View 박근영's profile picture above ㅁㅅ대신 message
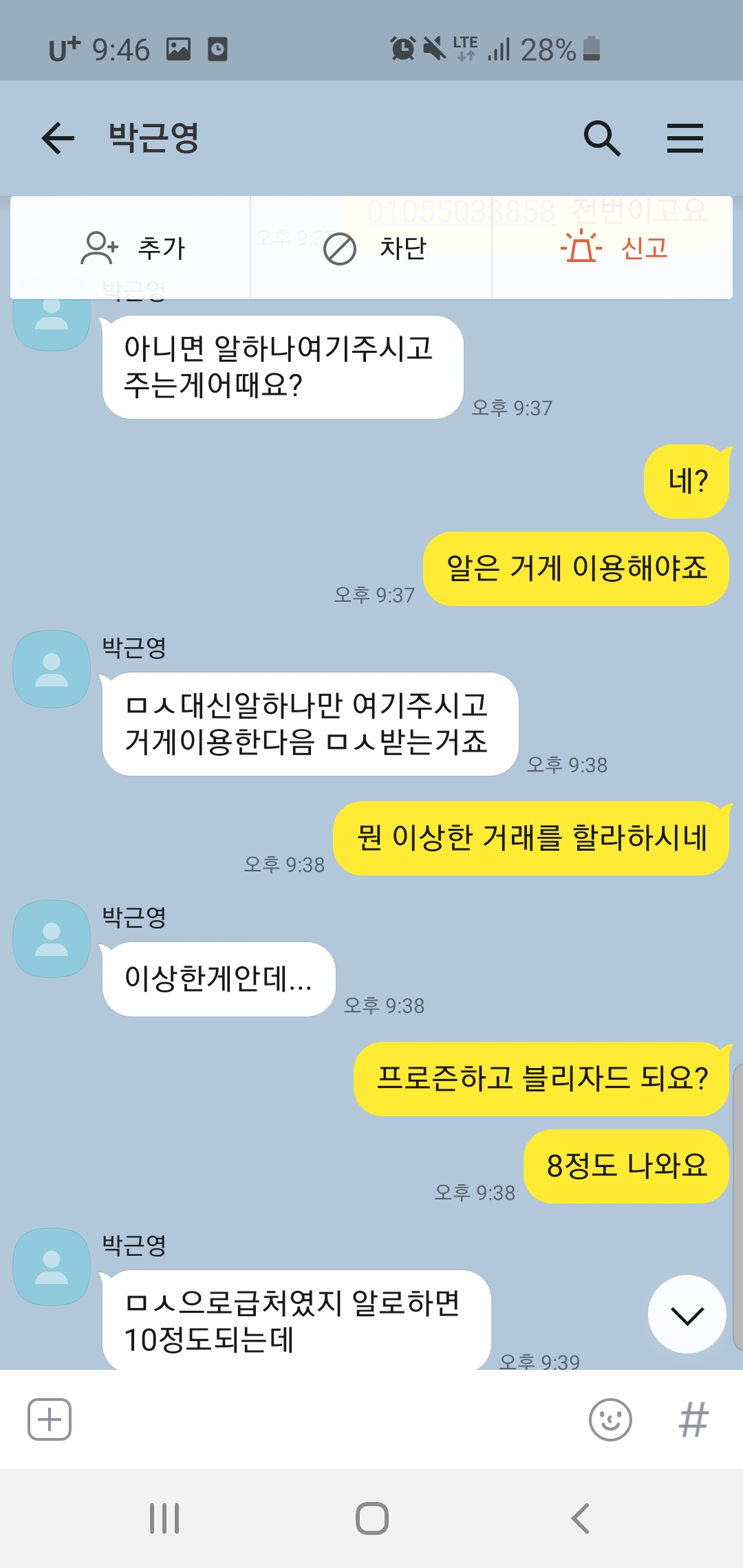 (x=52, y=669)
